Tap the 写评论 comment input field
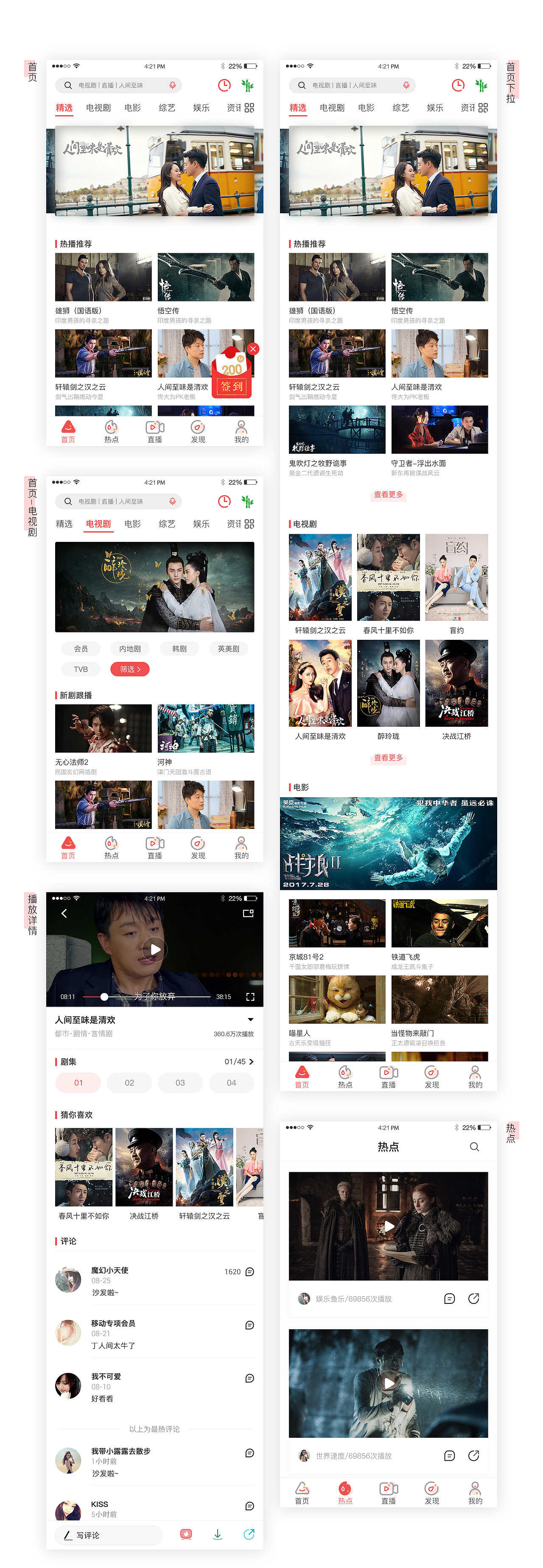This screenshot has height=1568, width=543. [108, 1535]
